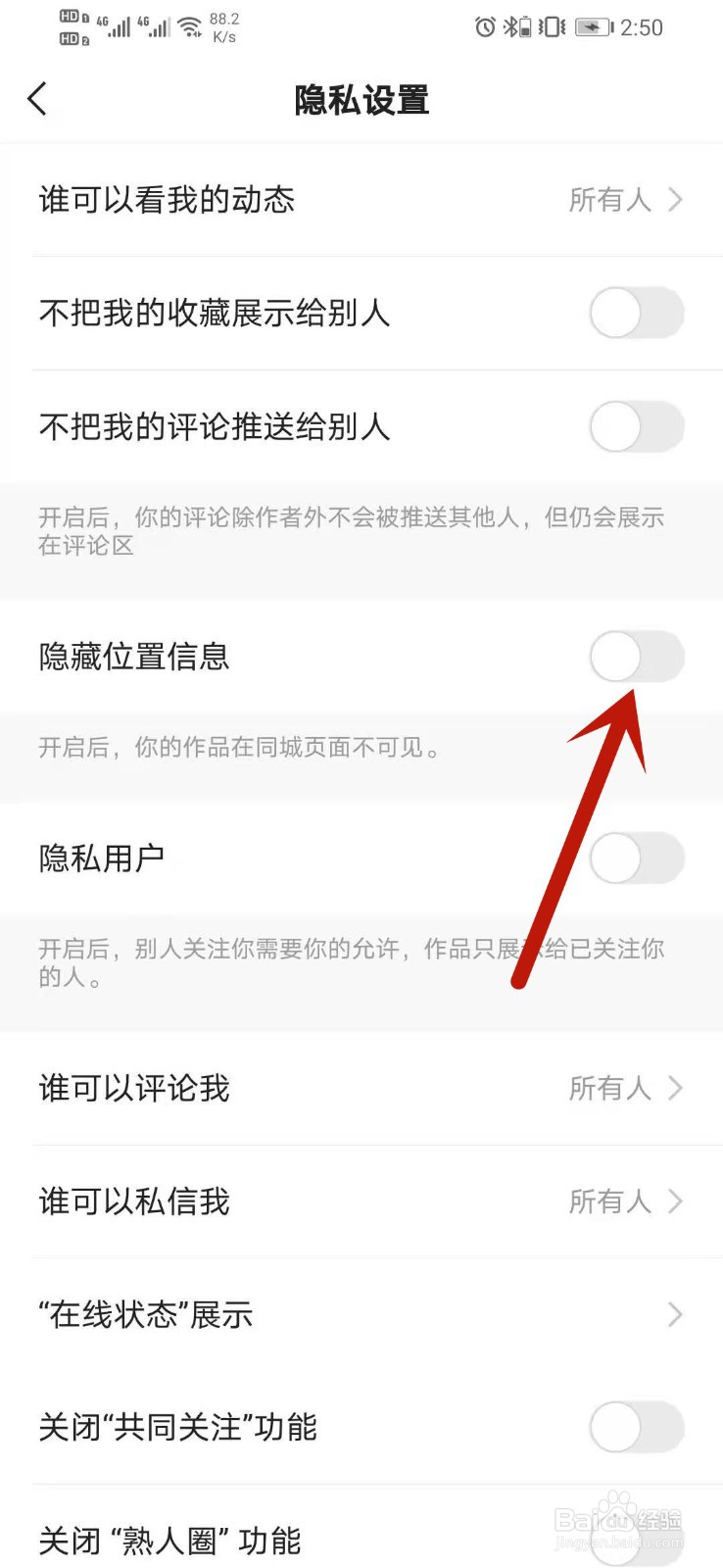Click the battery indicator icon
This screenshot has height=1568, width=723.
[x=592, y=28]
